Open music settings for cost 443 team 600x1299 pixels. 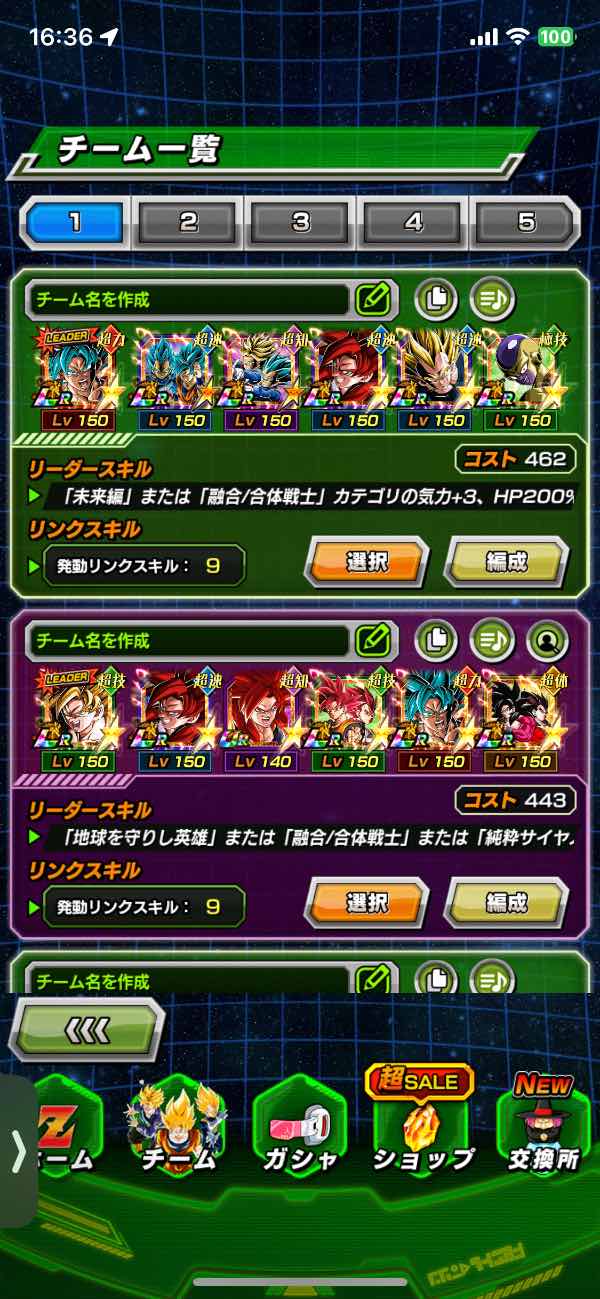tap(492, 639)
